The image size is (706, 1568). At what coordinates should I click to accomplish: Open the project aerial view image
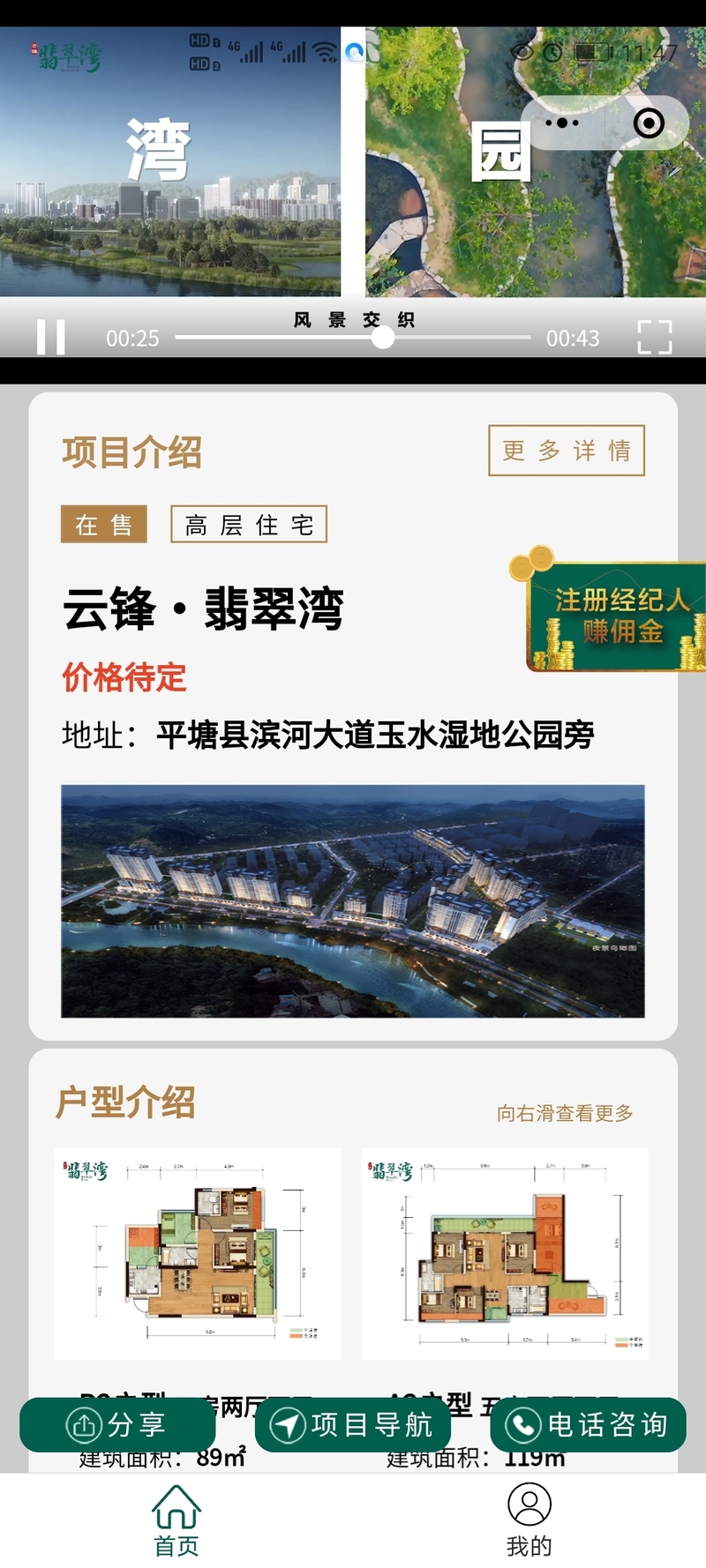pyautogui.click(x=353, y=901)
